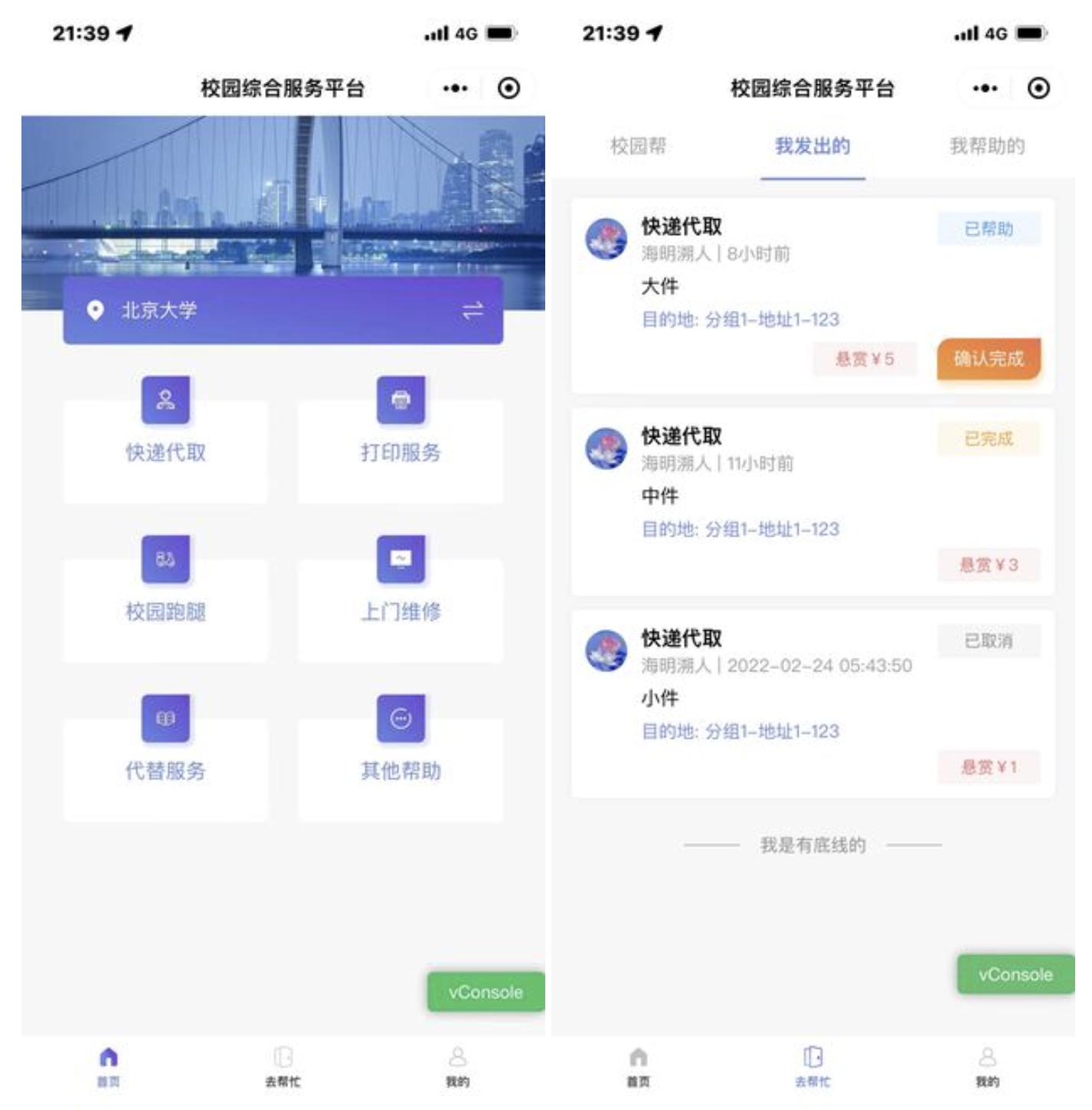
Task: Open the 已帮助 status badge
Action: (989, 228)
